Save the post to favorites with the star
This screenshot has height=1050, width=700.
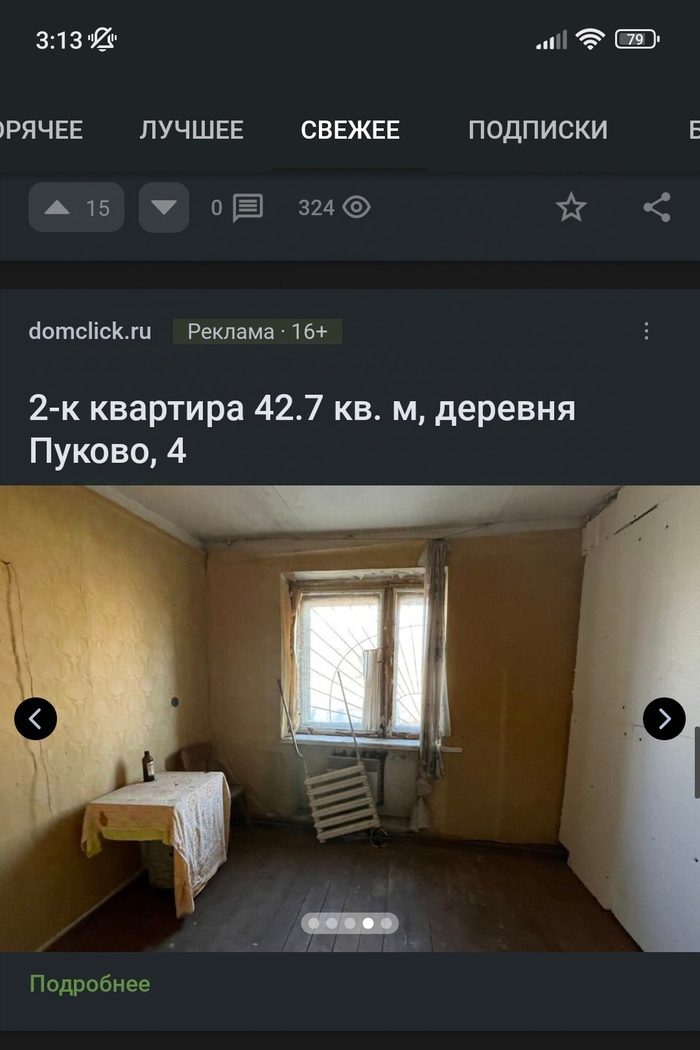coord(571,208)
